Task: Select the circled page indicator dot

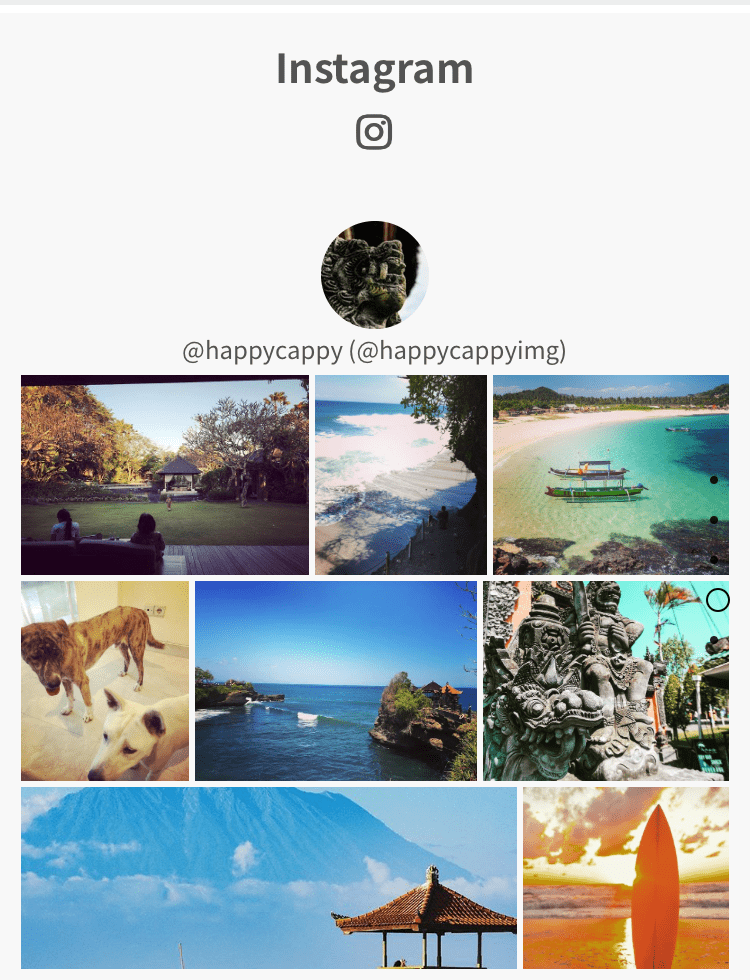Action: pos(717,600)
